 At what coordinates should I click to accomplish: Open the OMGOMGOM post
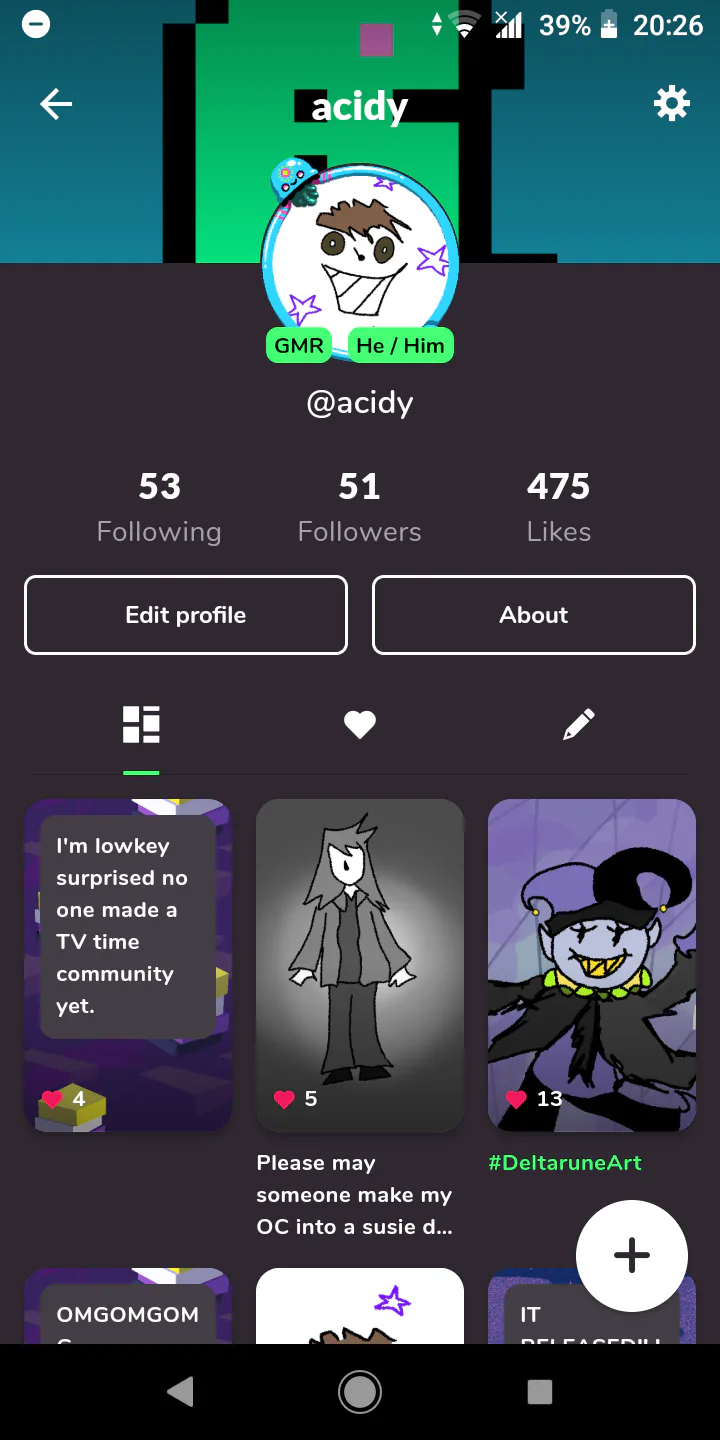click(x=128, y=1306)
